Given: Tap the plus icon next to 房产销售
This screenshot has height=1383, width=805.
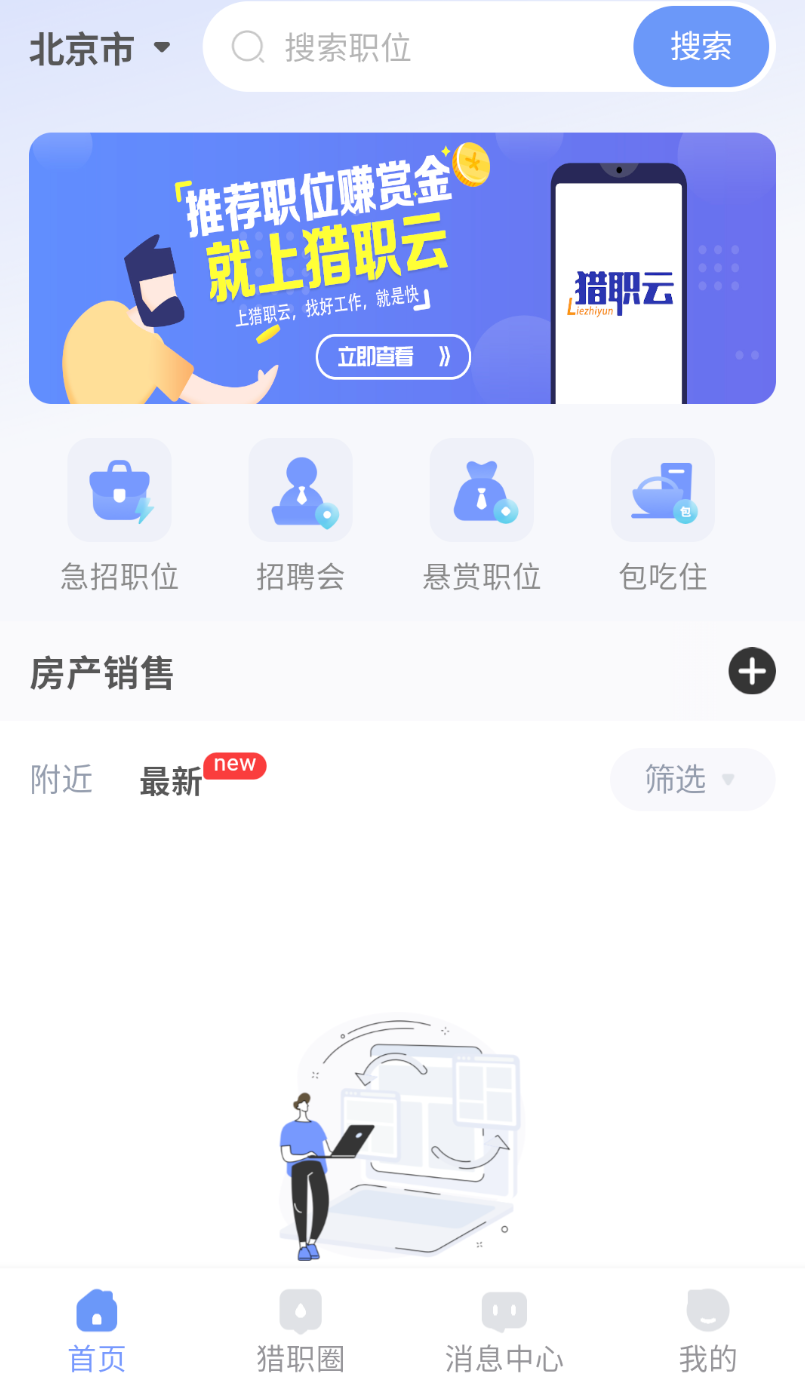Looking at the screenshot, I should coord(751,671).
